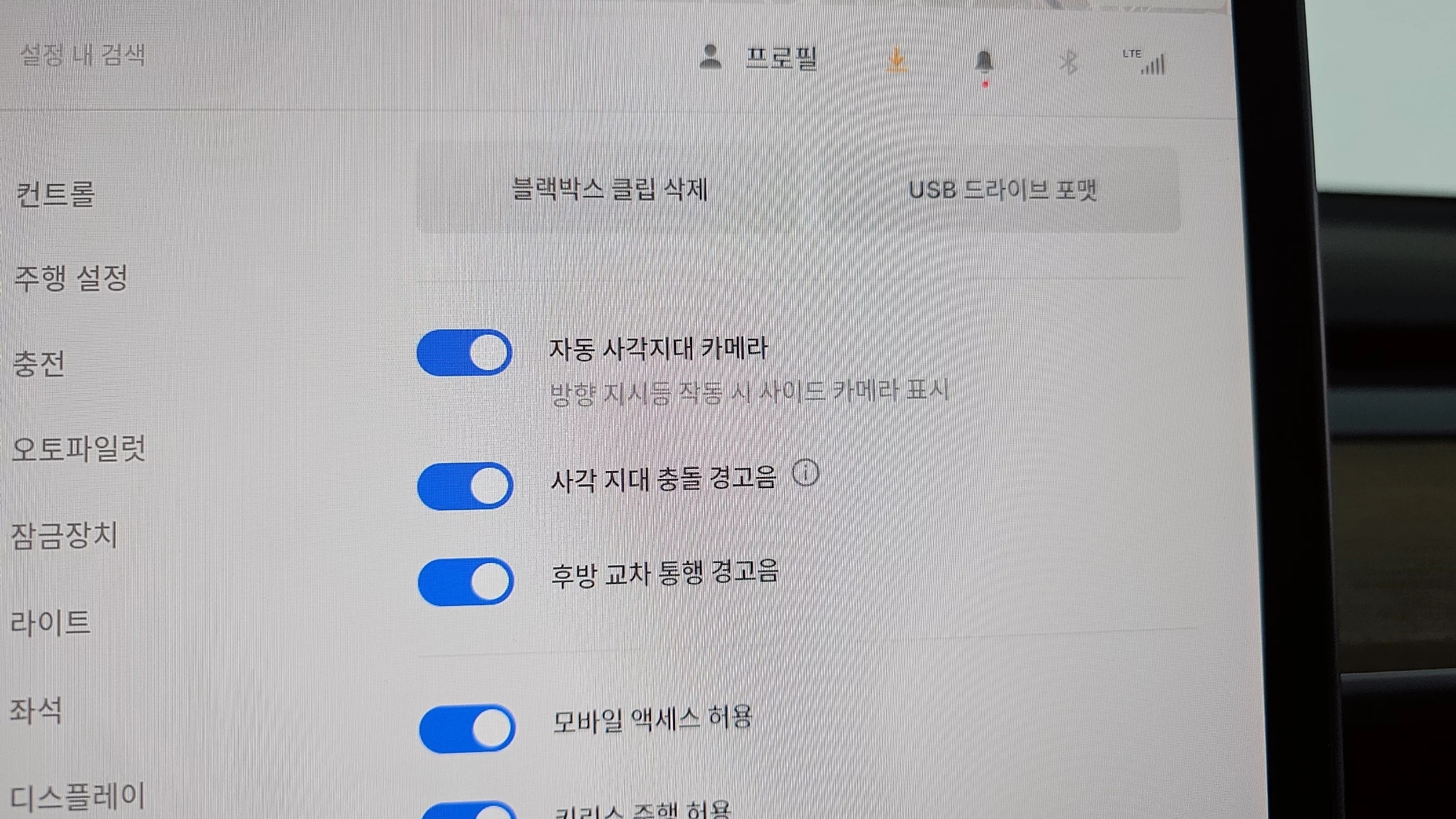Image resolution: width=1456 pixels, height=819 pixels.
Task: Toggle 모바일 액세스 허용 switch
Action: coord(467,728)
